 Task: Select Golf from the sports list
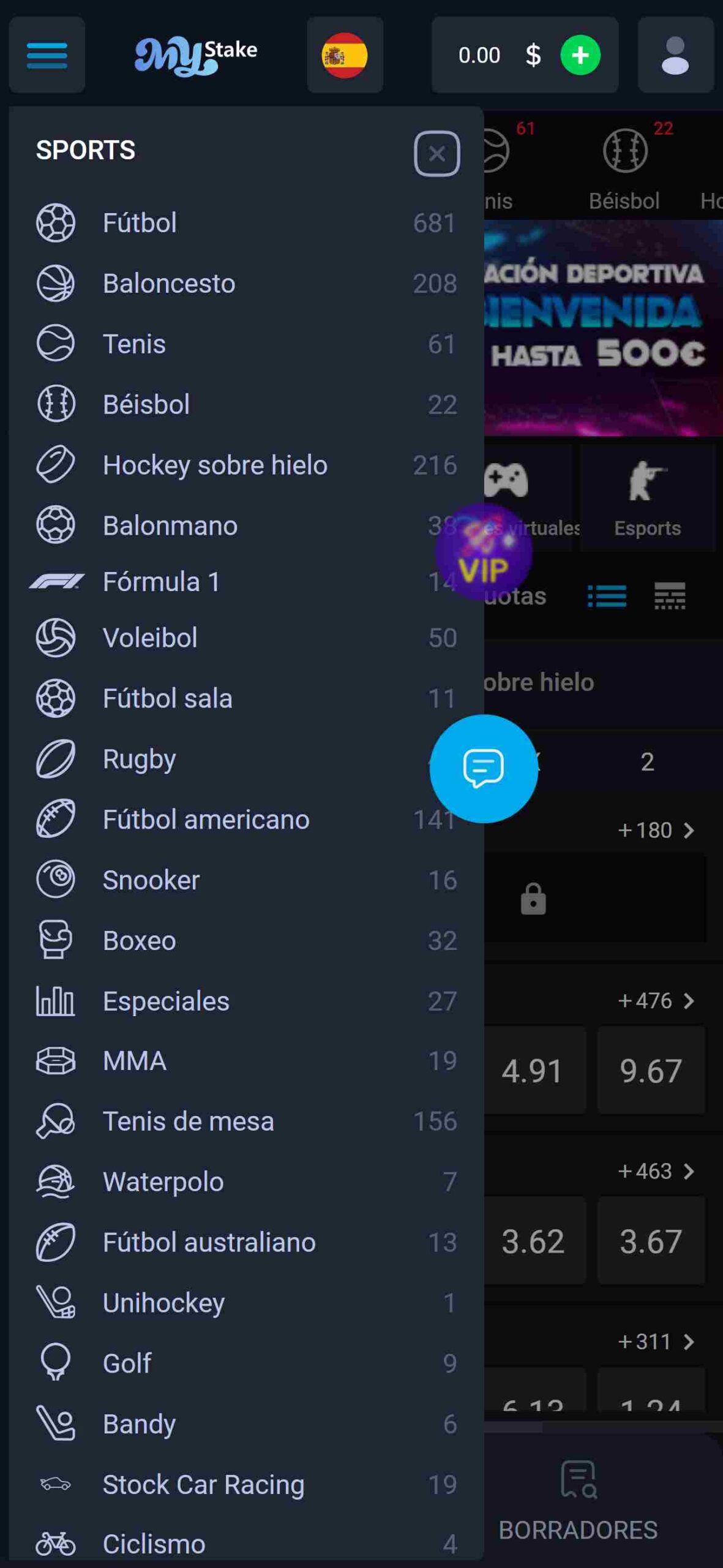(127, 1363)
